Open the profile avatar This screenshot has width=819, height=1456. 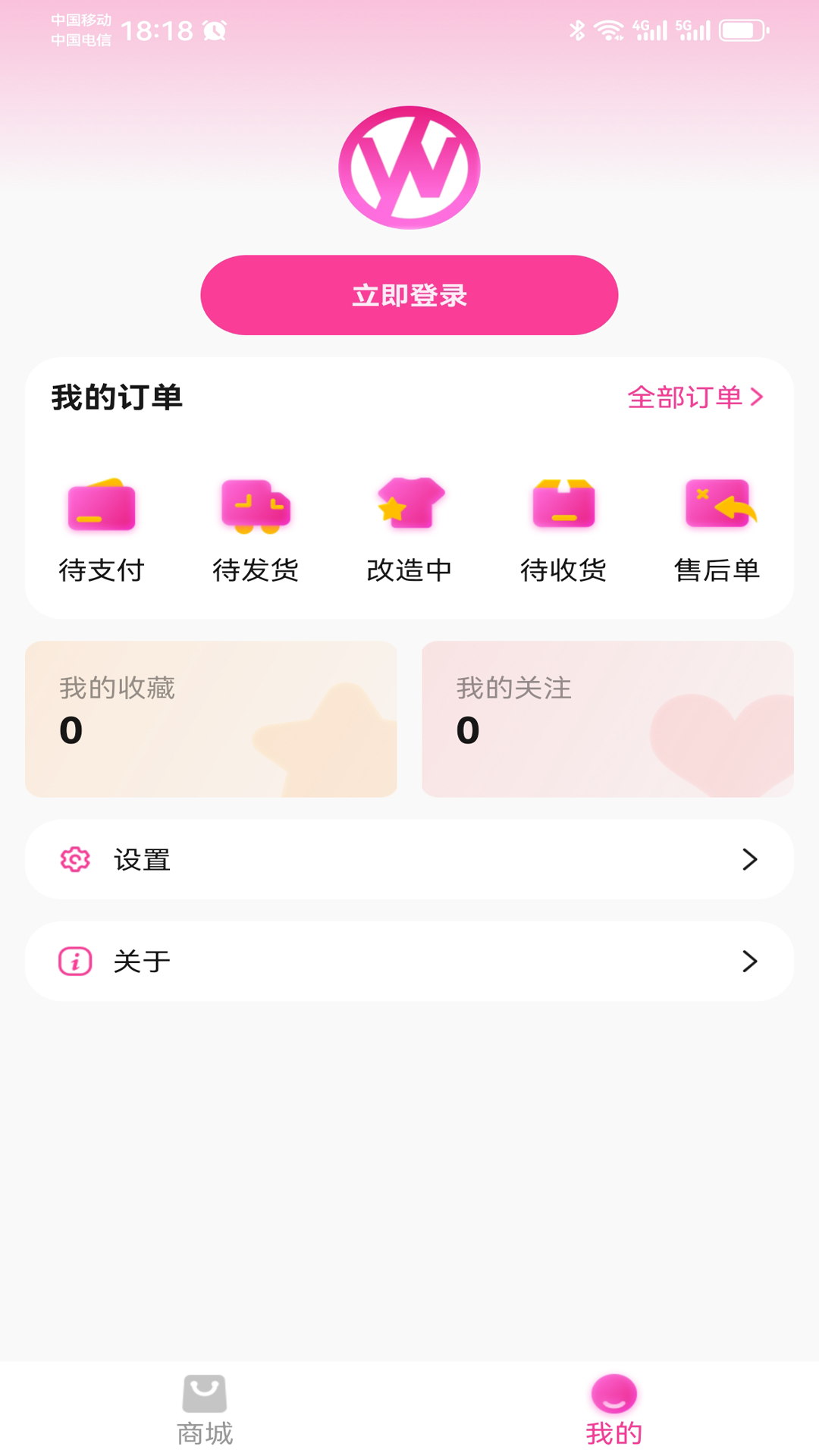(409, 168)
